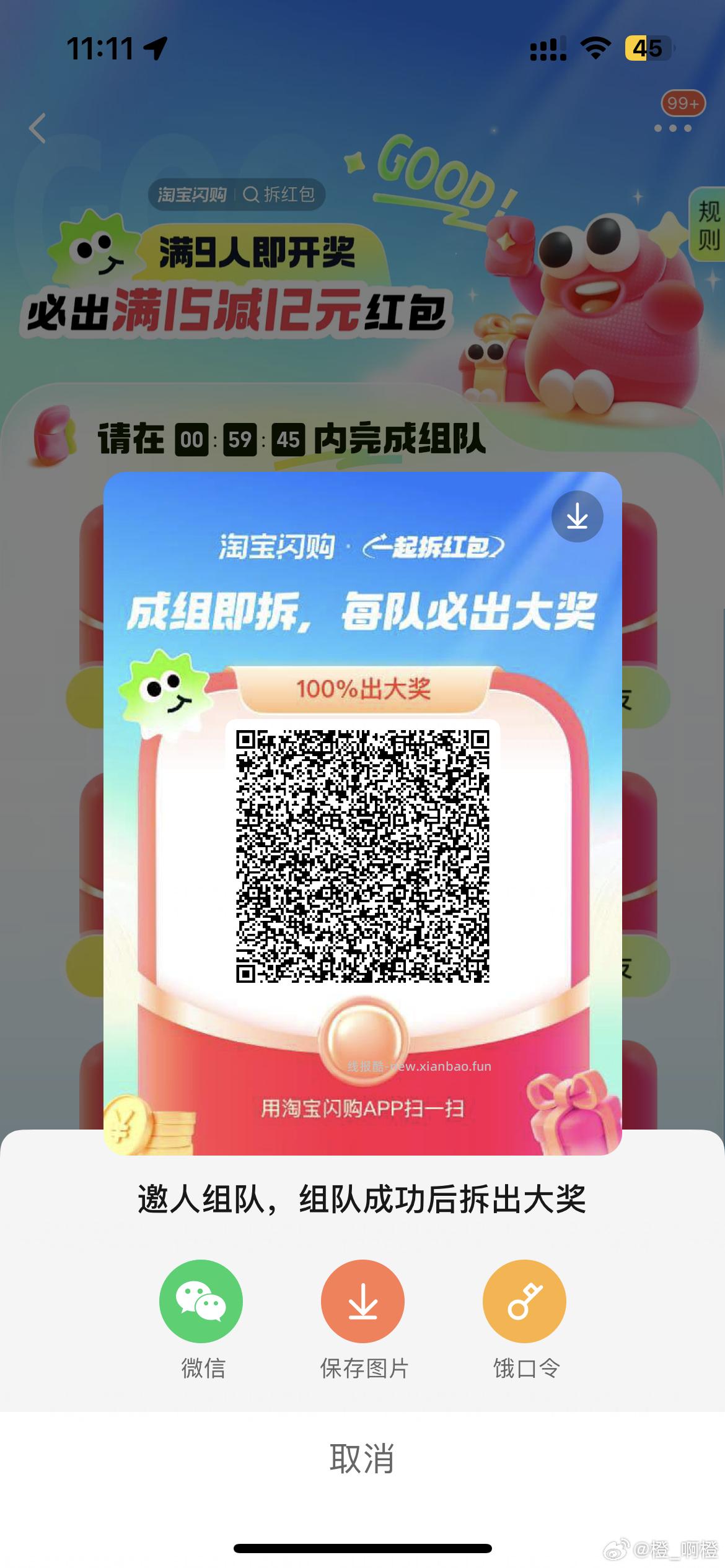
Task: Open the 99+ messages badge
Action: [682, 104]
